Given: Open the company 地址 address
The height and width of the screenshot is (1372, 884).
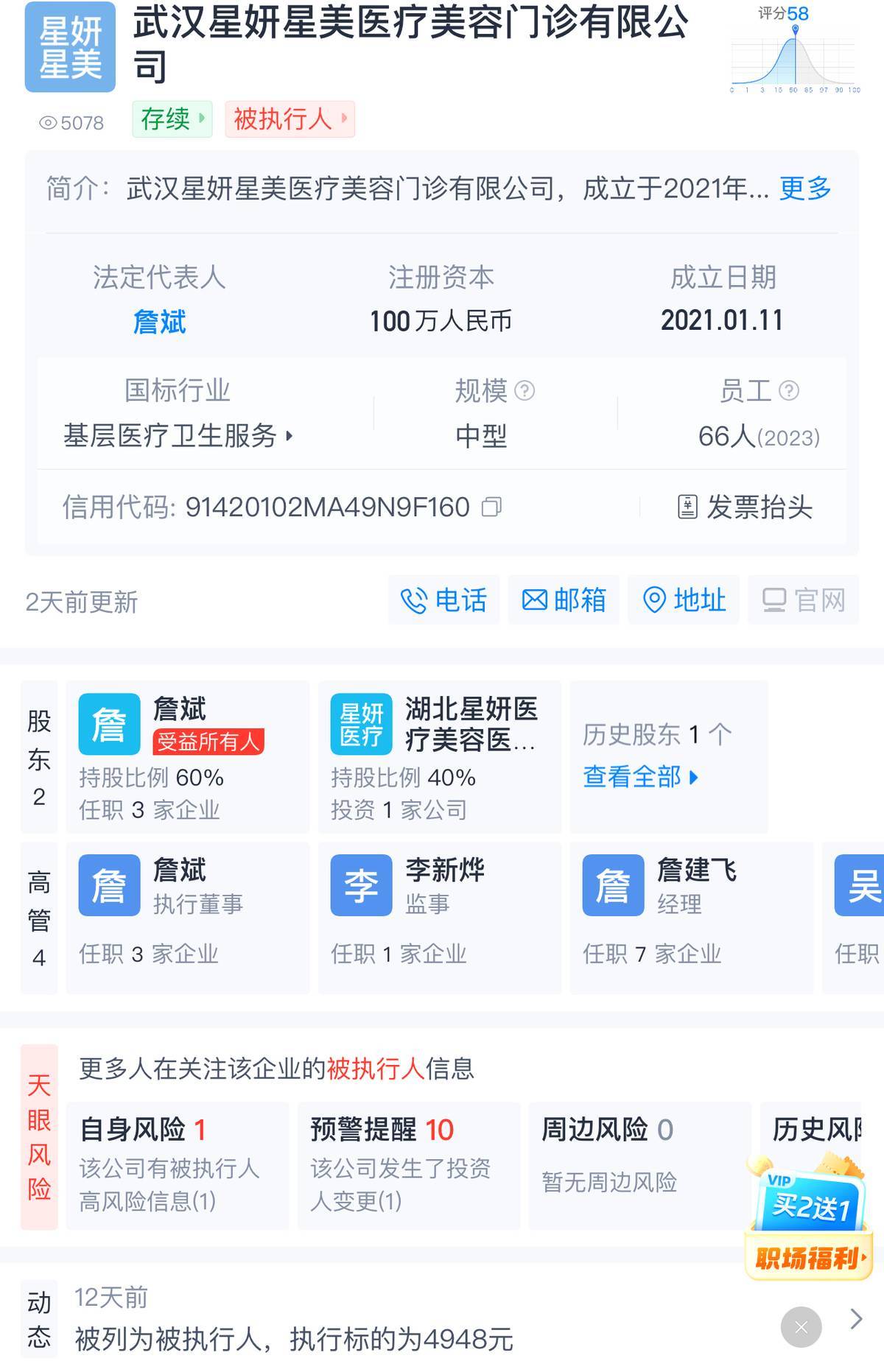Looking at the screenshot, I should pyautogui.click(x=684, y=600).
